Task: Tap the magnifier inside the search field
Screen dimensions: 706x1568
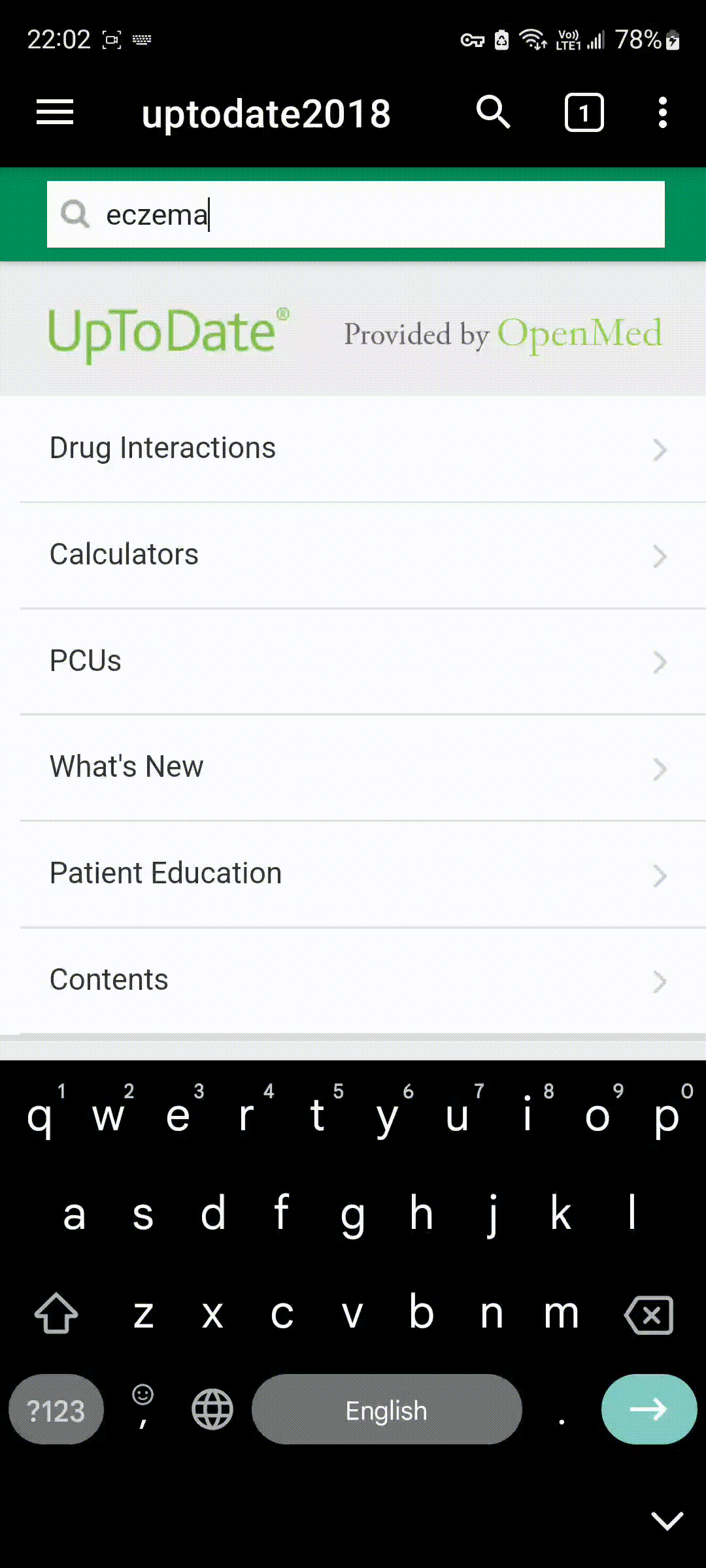Action: coord(76,214)
